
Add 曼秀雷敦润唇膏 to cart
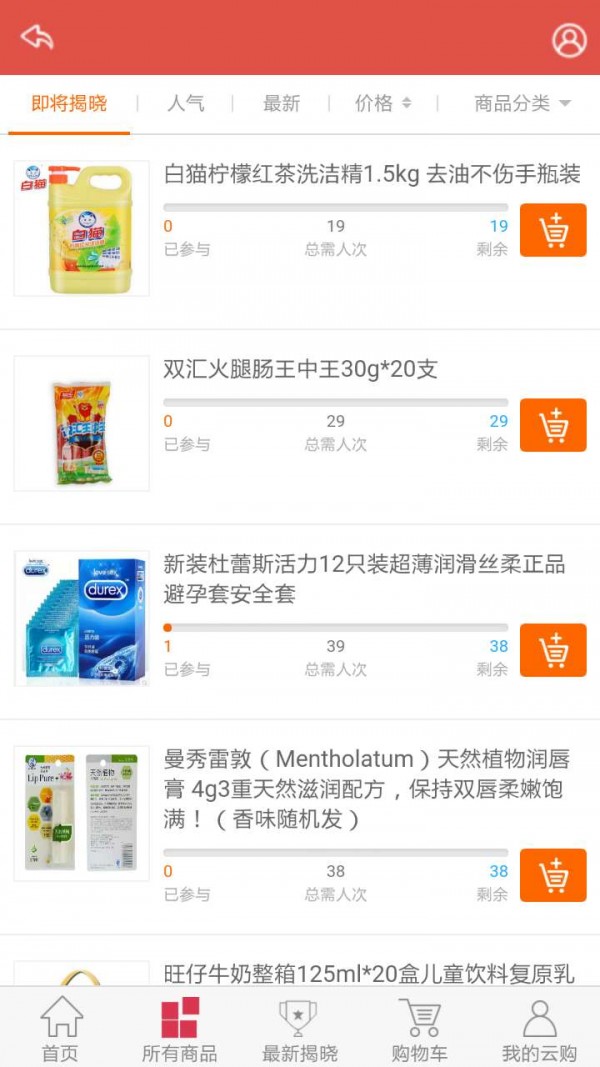[553, 876]
